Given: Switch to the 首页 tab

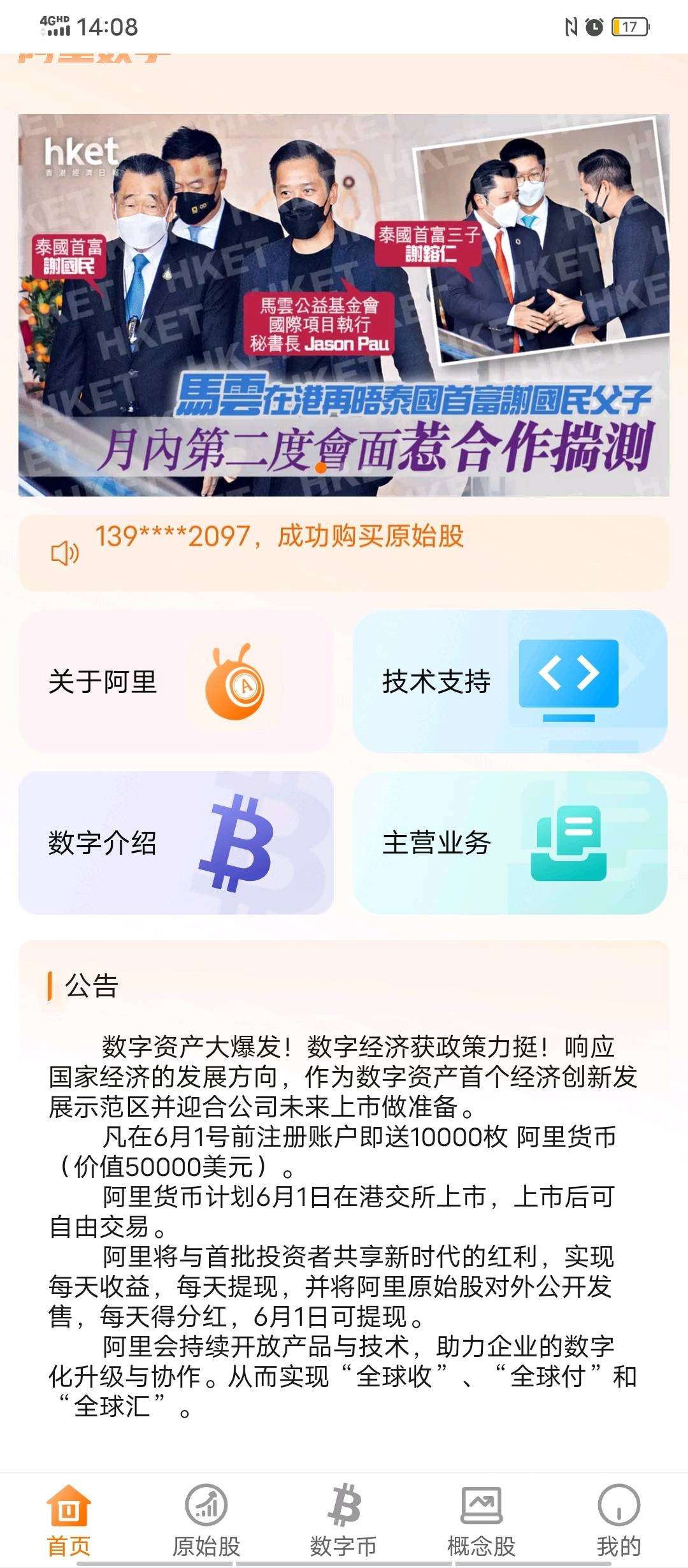Looking at the screenshot, I should [69, 1520].
